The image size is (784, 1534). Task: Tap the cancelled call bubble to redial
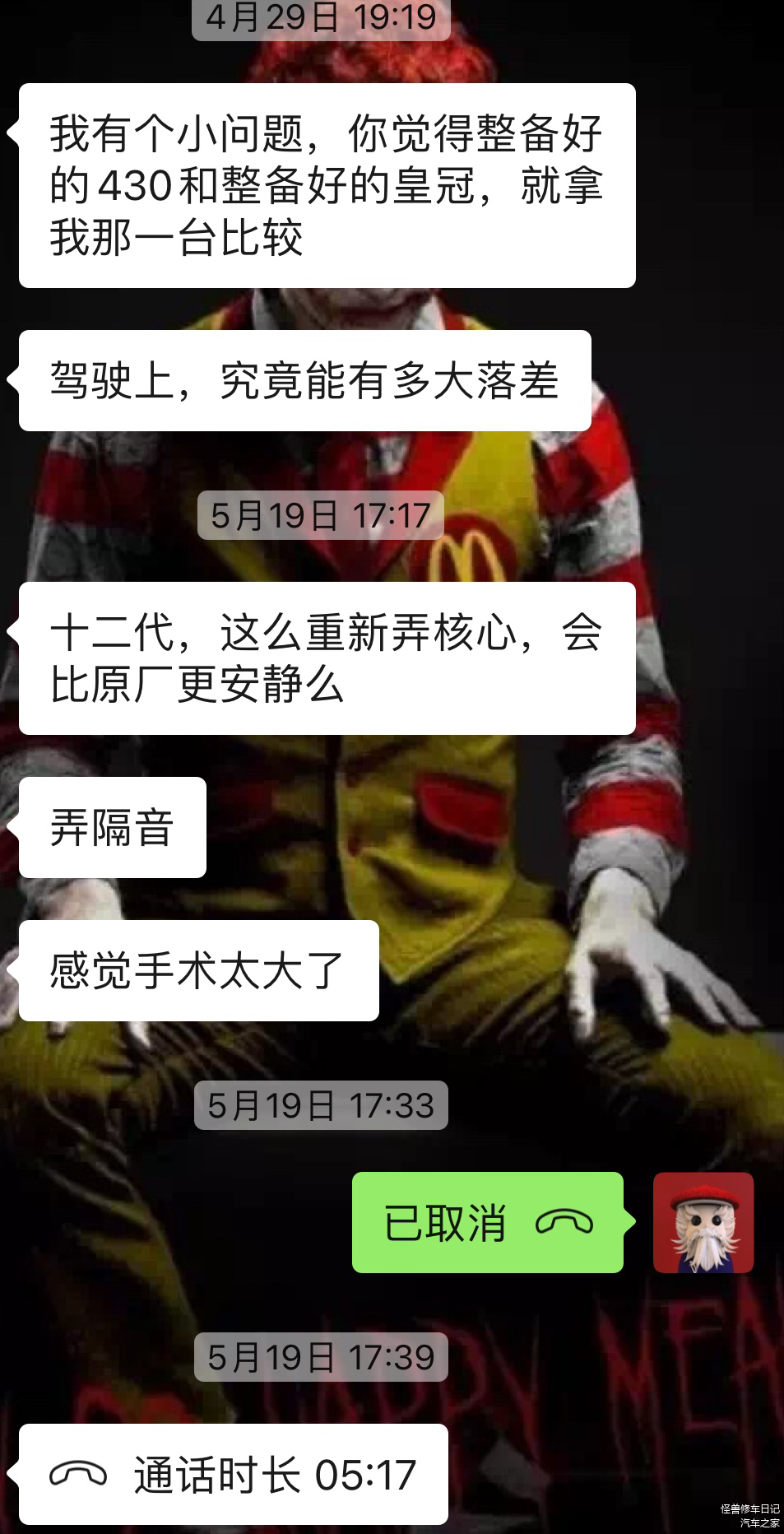487,1222
